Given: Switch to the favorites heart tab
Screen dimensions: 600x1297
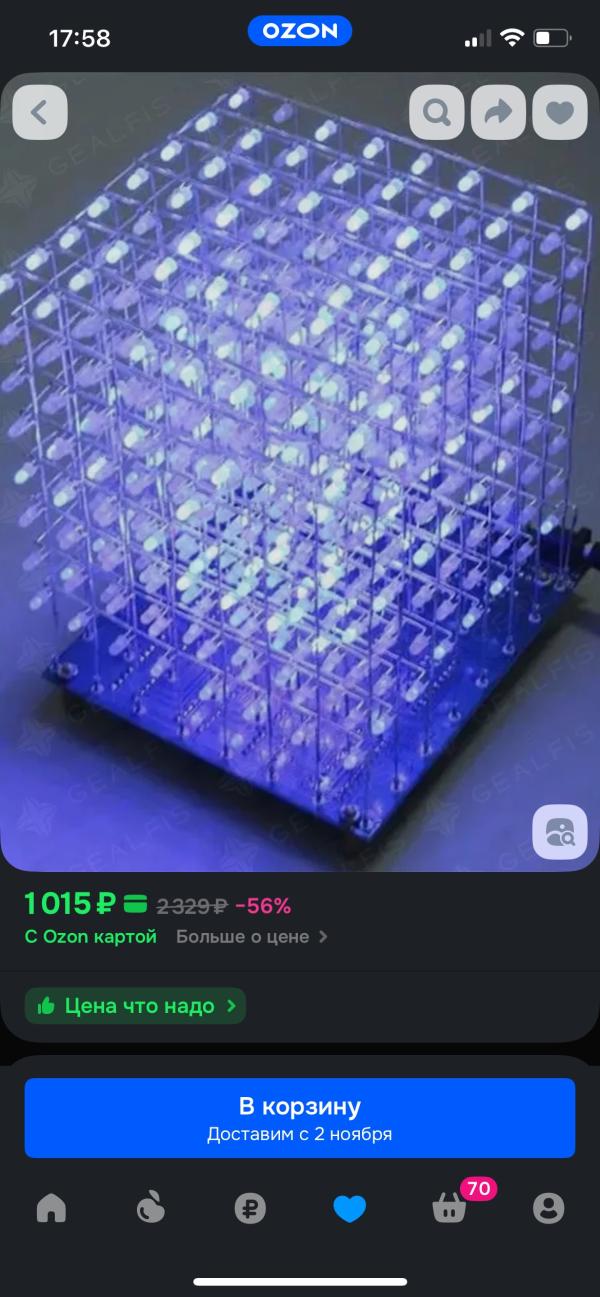Looking at the screenshot, I should [x=350, y=1208].
